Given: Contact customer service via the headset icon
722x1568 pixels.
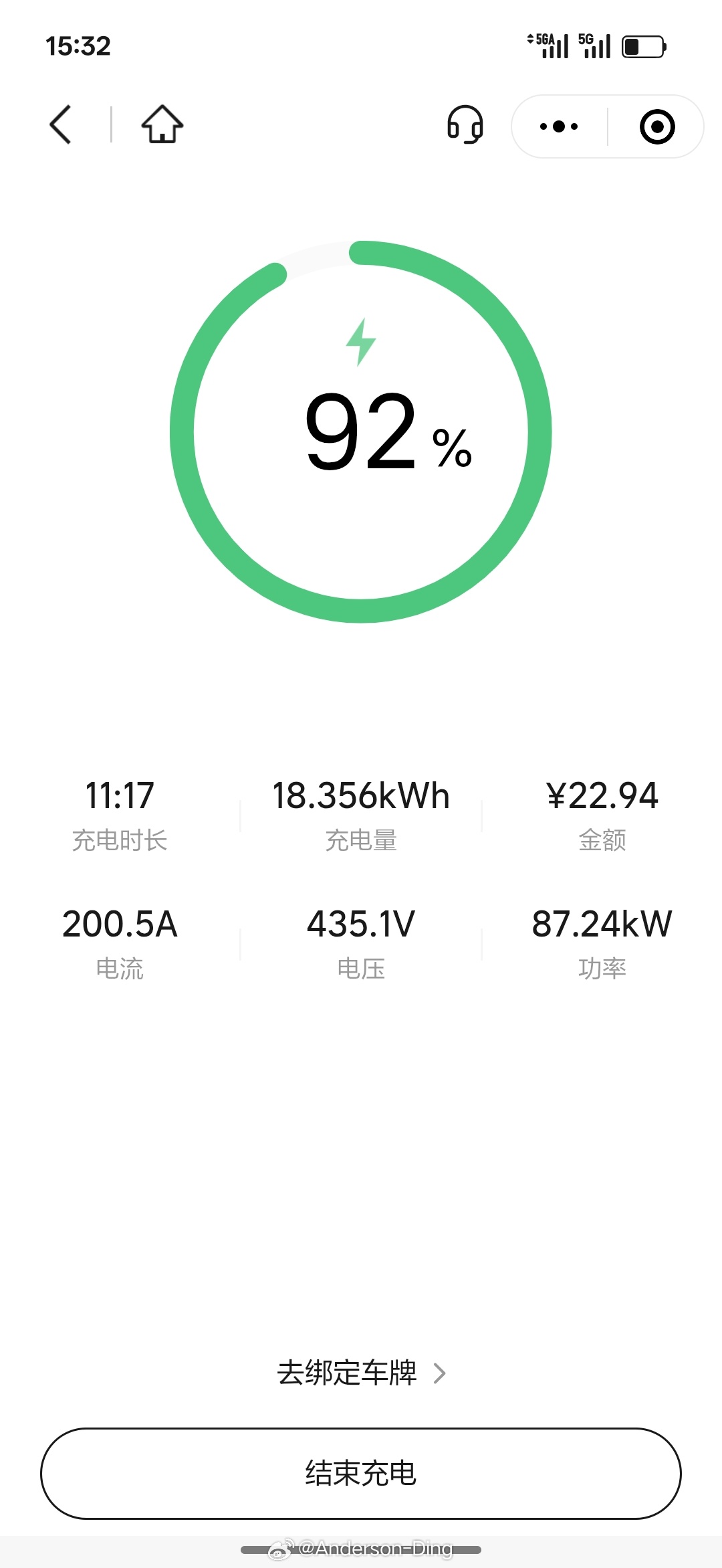Looking at the screenshot, I should click(465, 125).
